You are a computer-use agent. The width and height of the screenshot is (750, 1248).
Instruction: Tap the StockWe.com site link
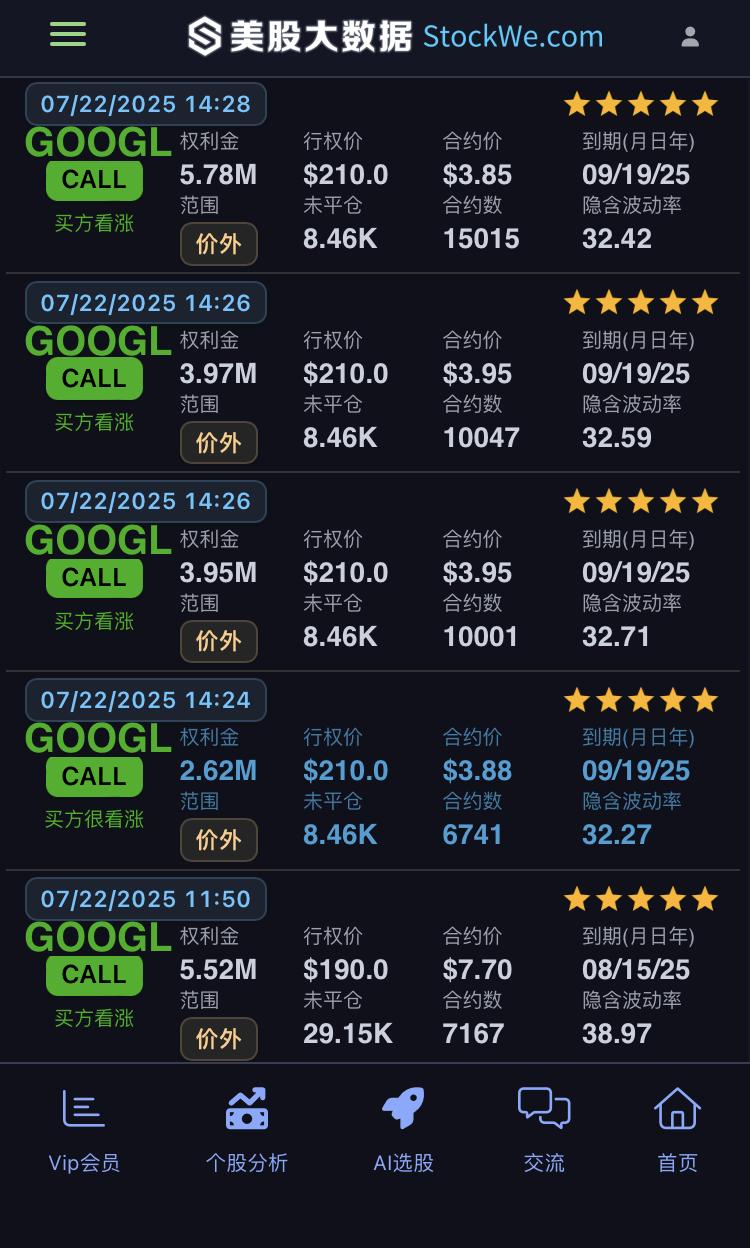click(x=513, y=37)
